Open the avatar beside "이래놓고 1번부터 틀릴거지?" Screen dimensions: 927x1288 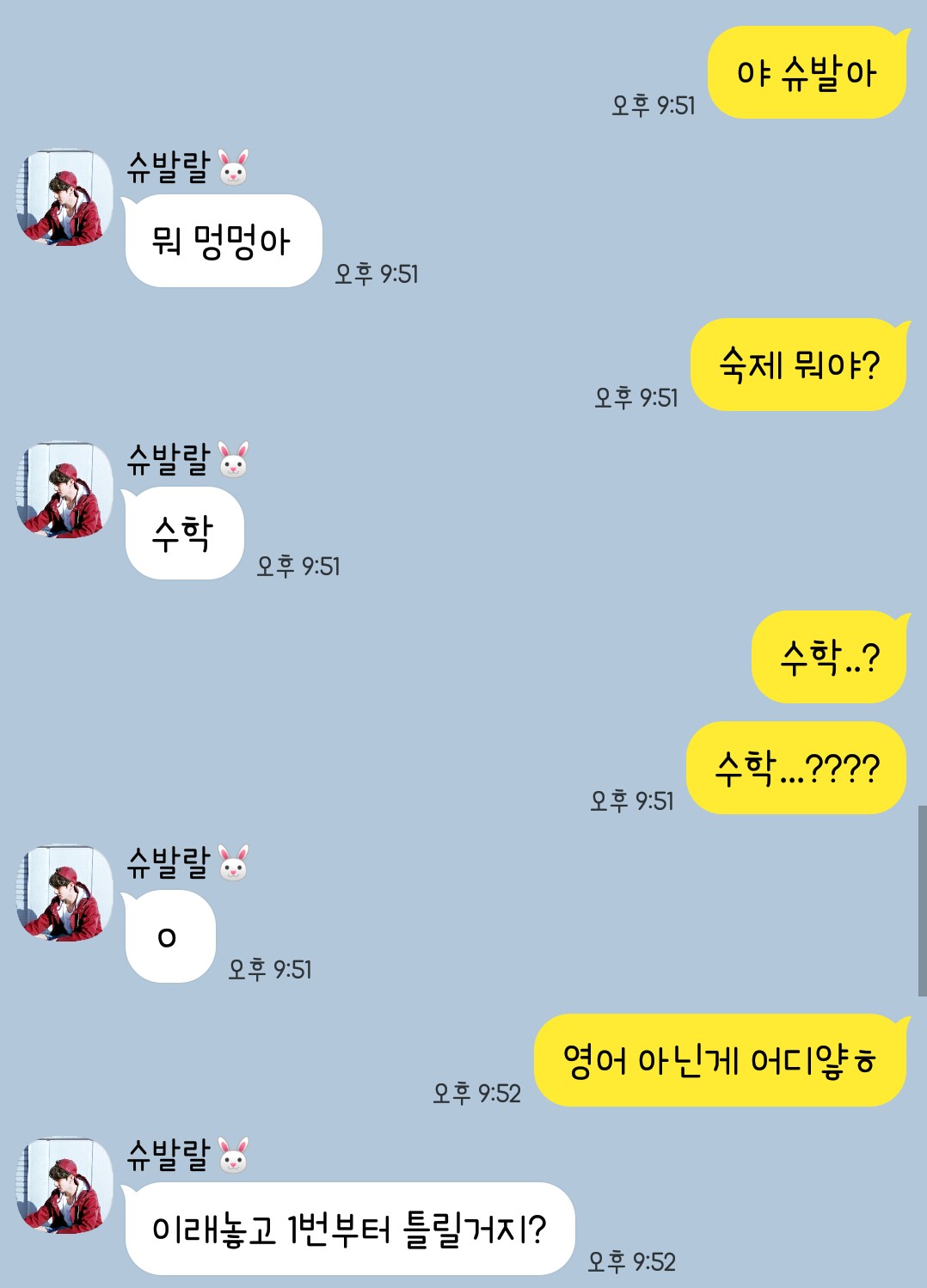point(64,1186)
